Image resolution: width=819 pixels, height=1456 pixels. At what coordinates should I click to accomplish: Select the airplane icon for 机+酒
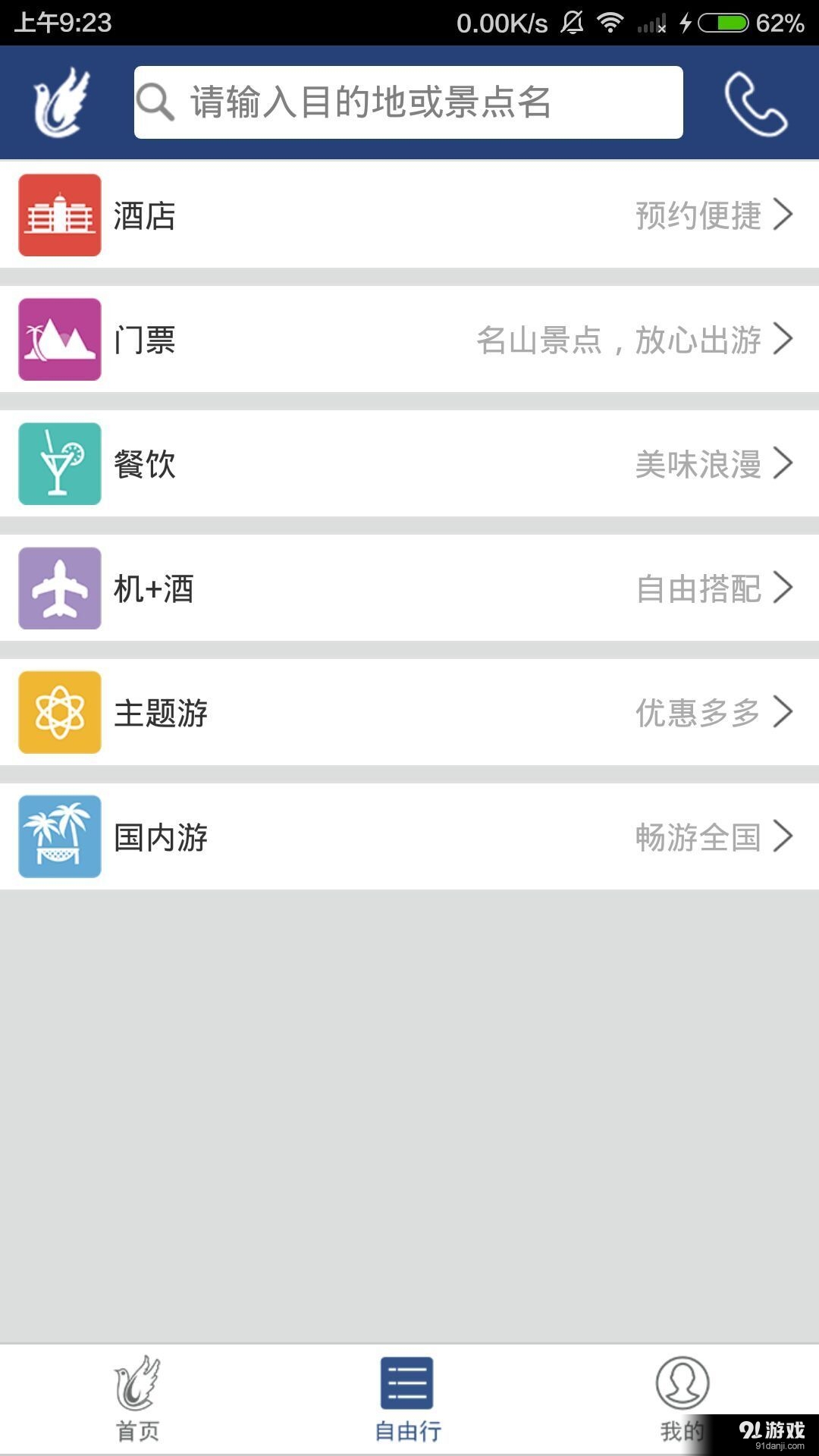click(59, 588)
